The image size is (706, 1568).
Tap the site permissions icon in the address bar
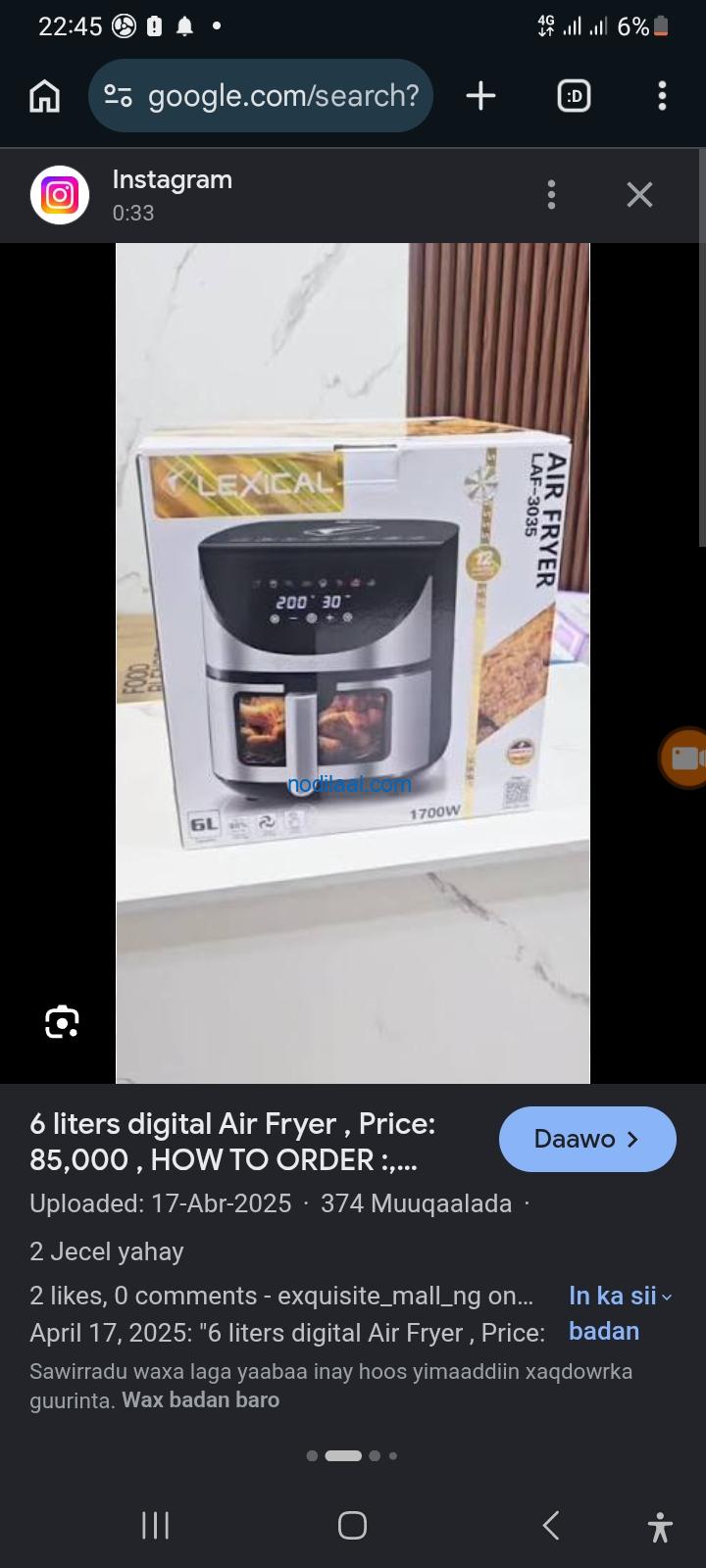118,95
